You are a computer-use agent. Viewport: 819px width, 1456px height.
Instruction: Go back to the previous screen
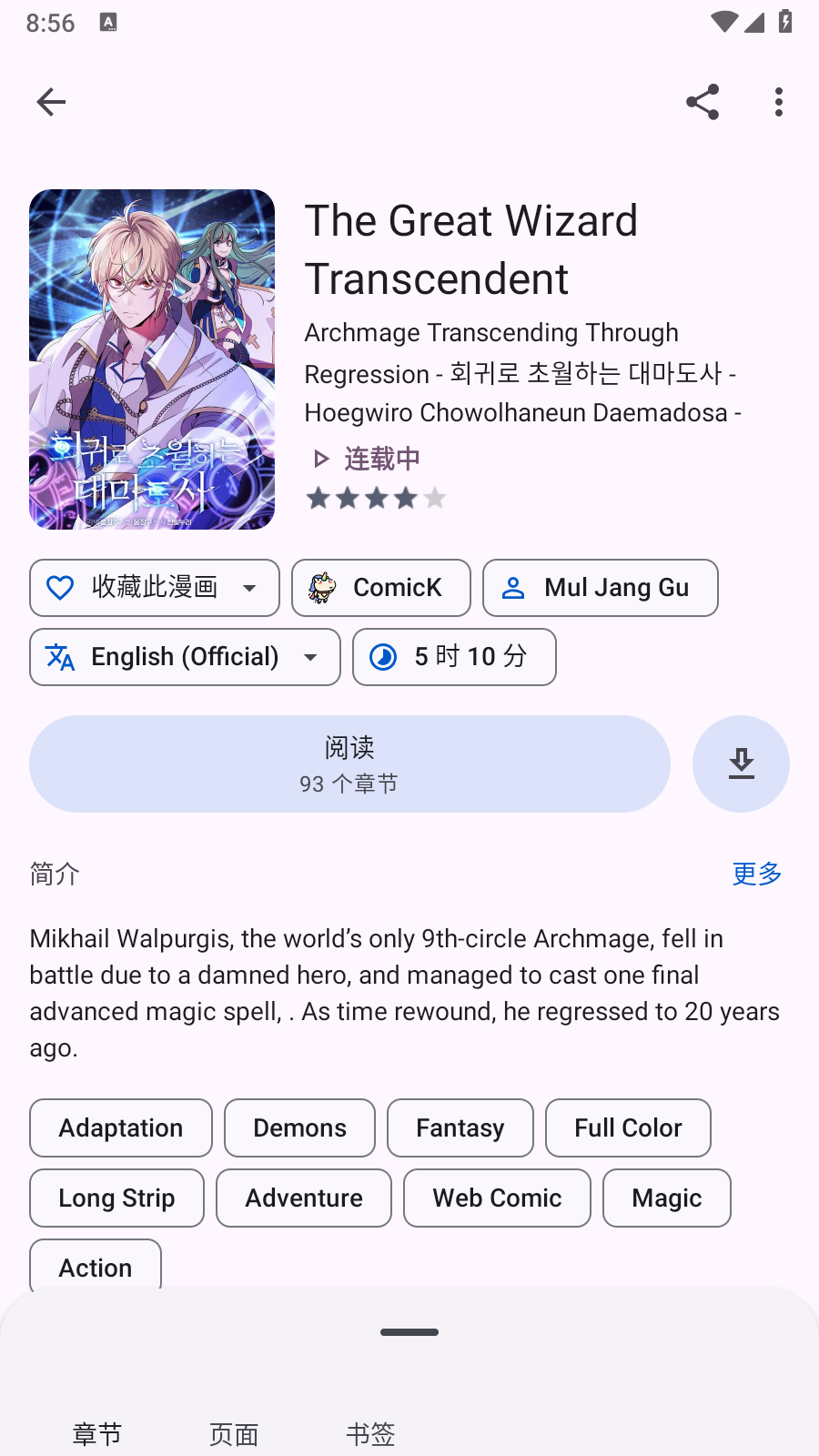coord(51,102)
